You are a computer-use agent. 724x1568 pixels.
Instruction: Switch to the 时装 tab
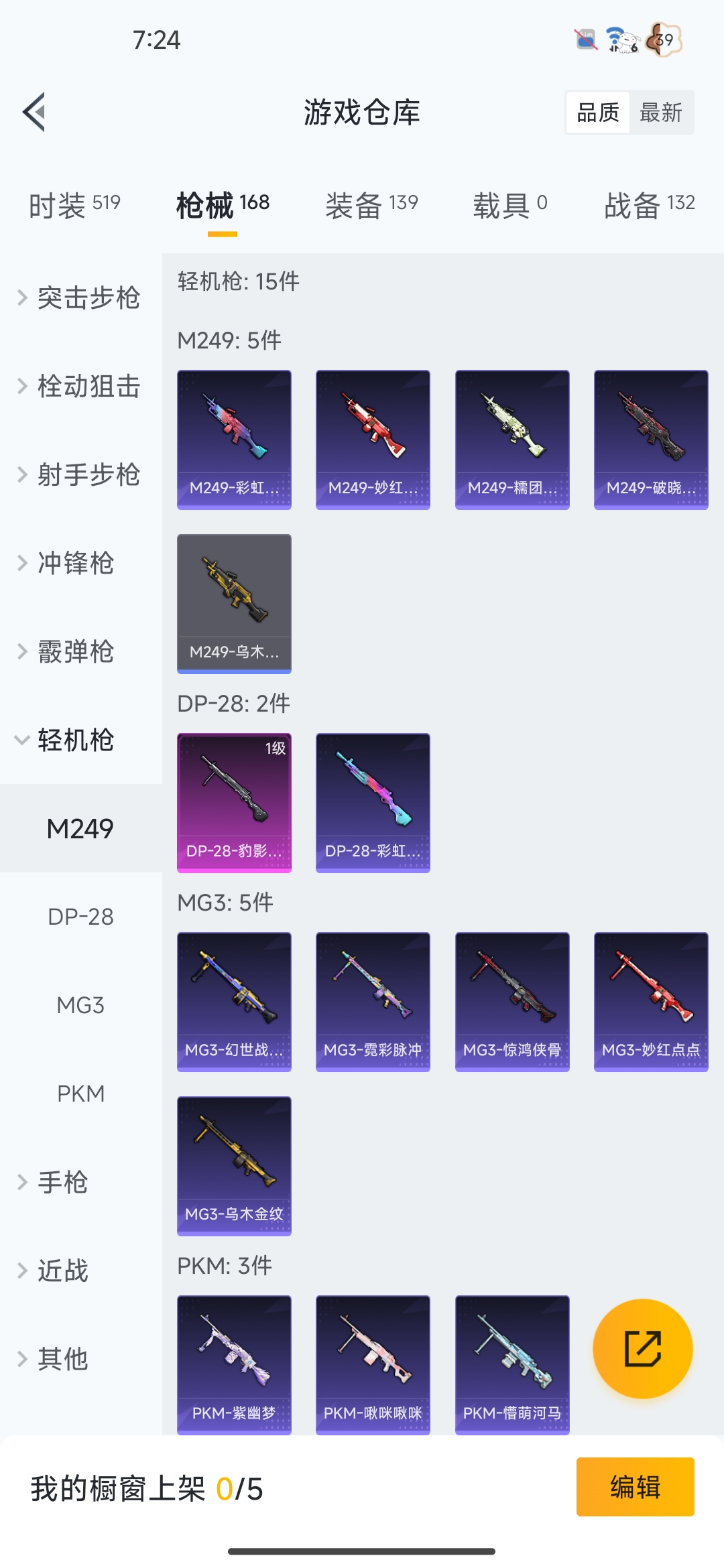(74, 204)
